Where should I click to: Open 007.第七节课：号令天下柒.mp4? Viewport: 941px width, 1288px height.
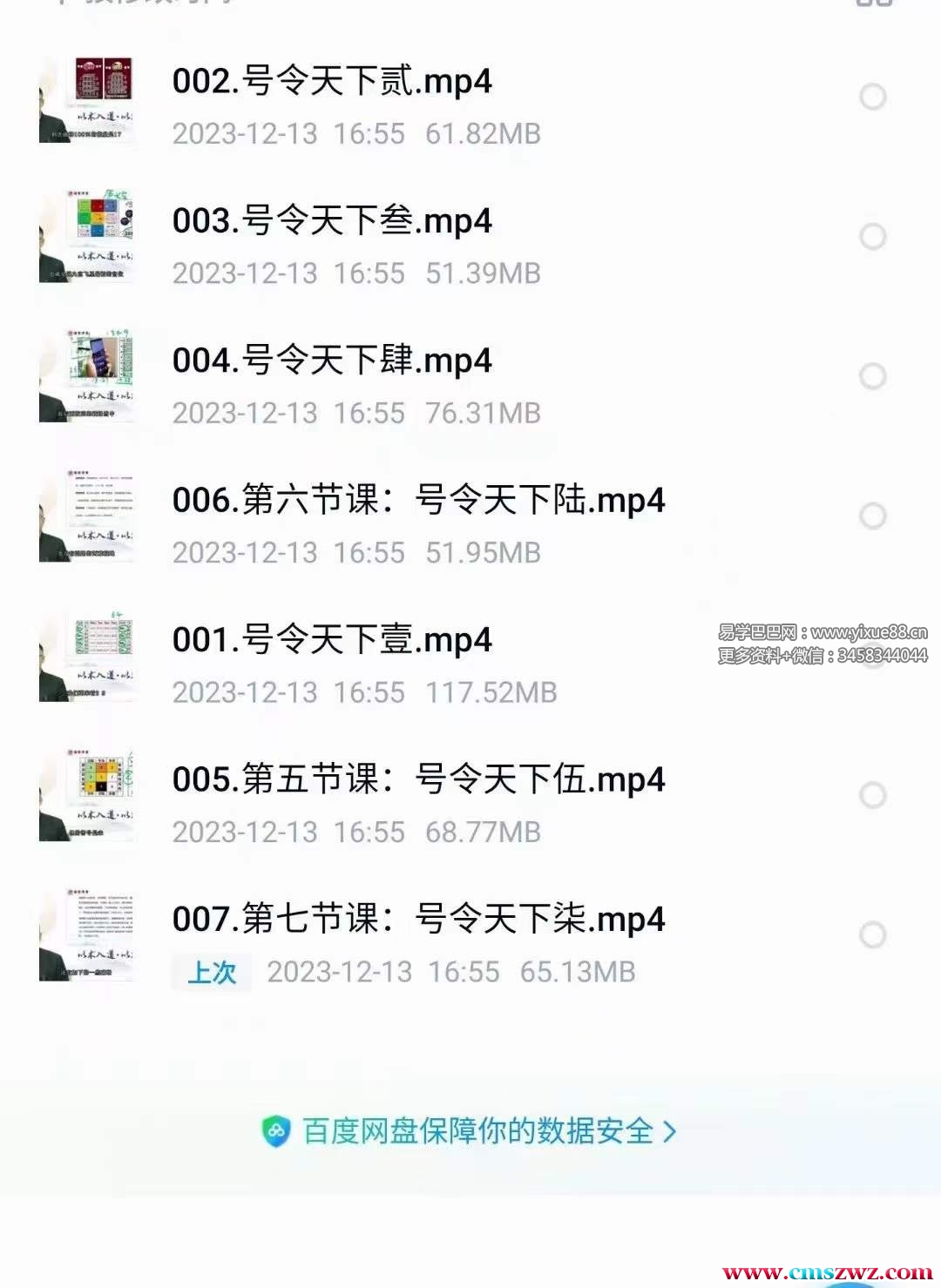(x=418, y=920)
